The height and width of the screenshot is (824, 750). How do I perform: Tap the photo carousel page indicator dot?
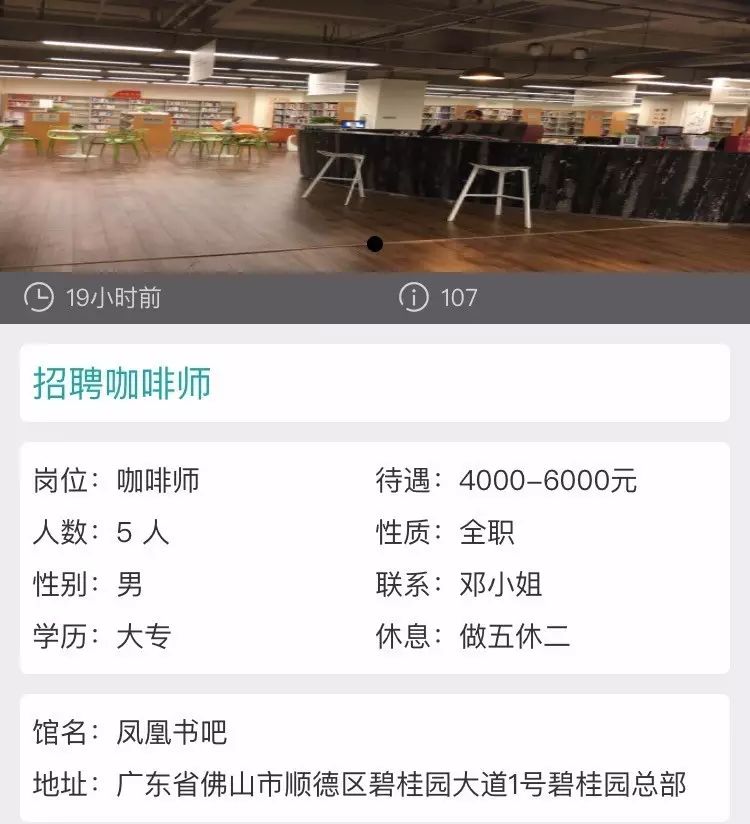click(x=375, y=244)
